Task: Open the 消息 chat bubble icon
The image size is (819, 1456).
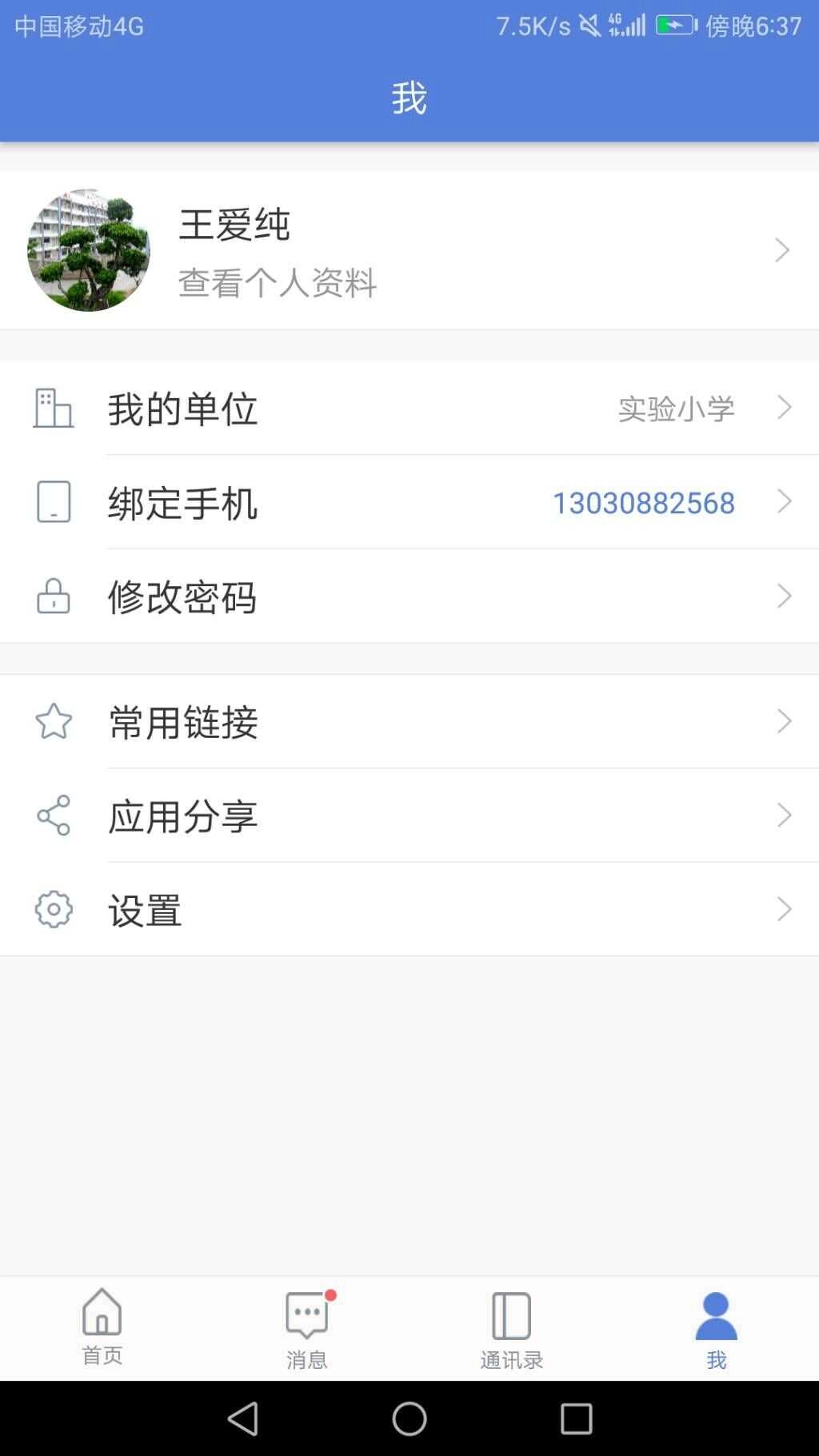Action: [307, 1313]
